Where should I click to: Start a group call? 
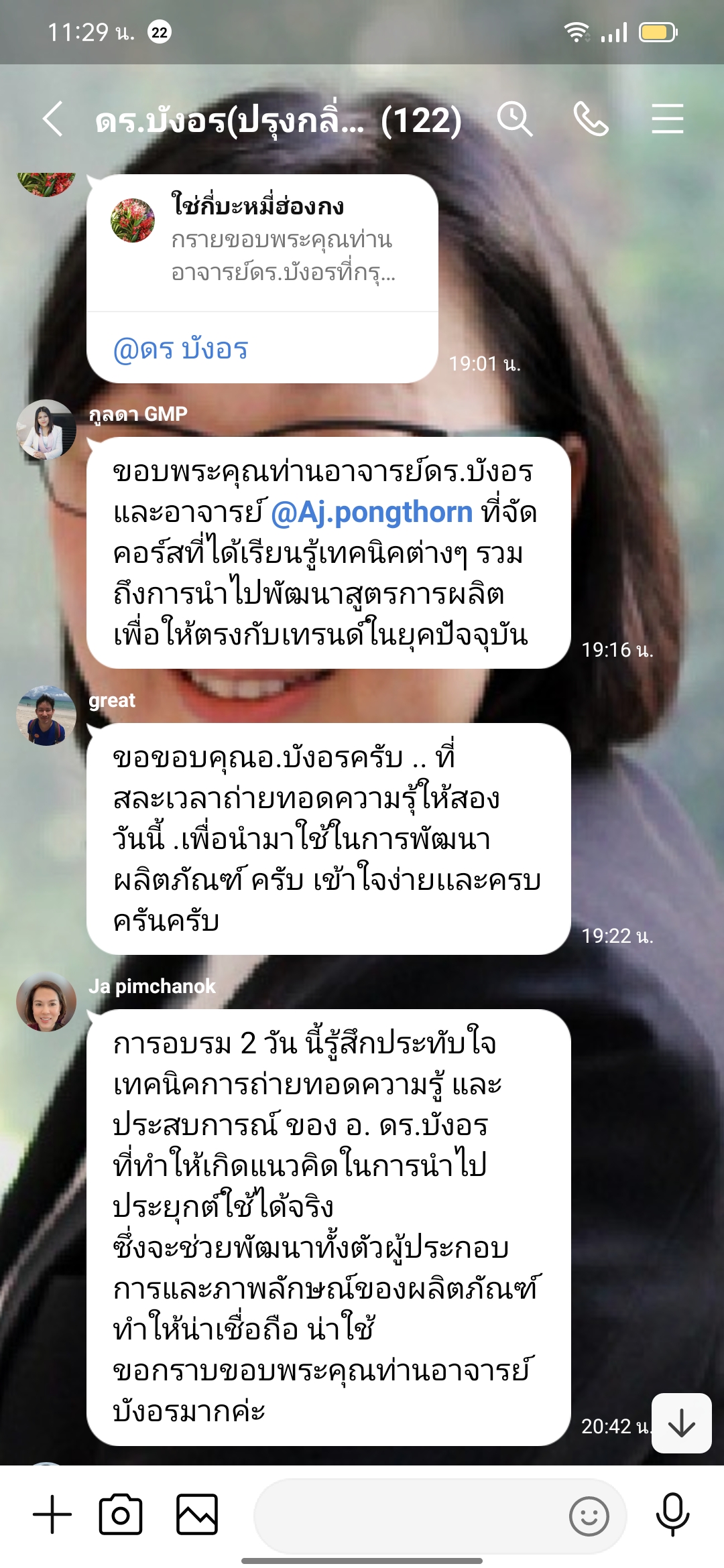click(x=591, y=119)
